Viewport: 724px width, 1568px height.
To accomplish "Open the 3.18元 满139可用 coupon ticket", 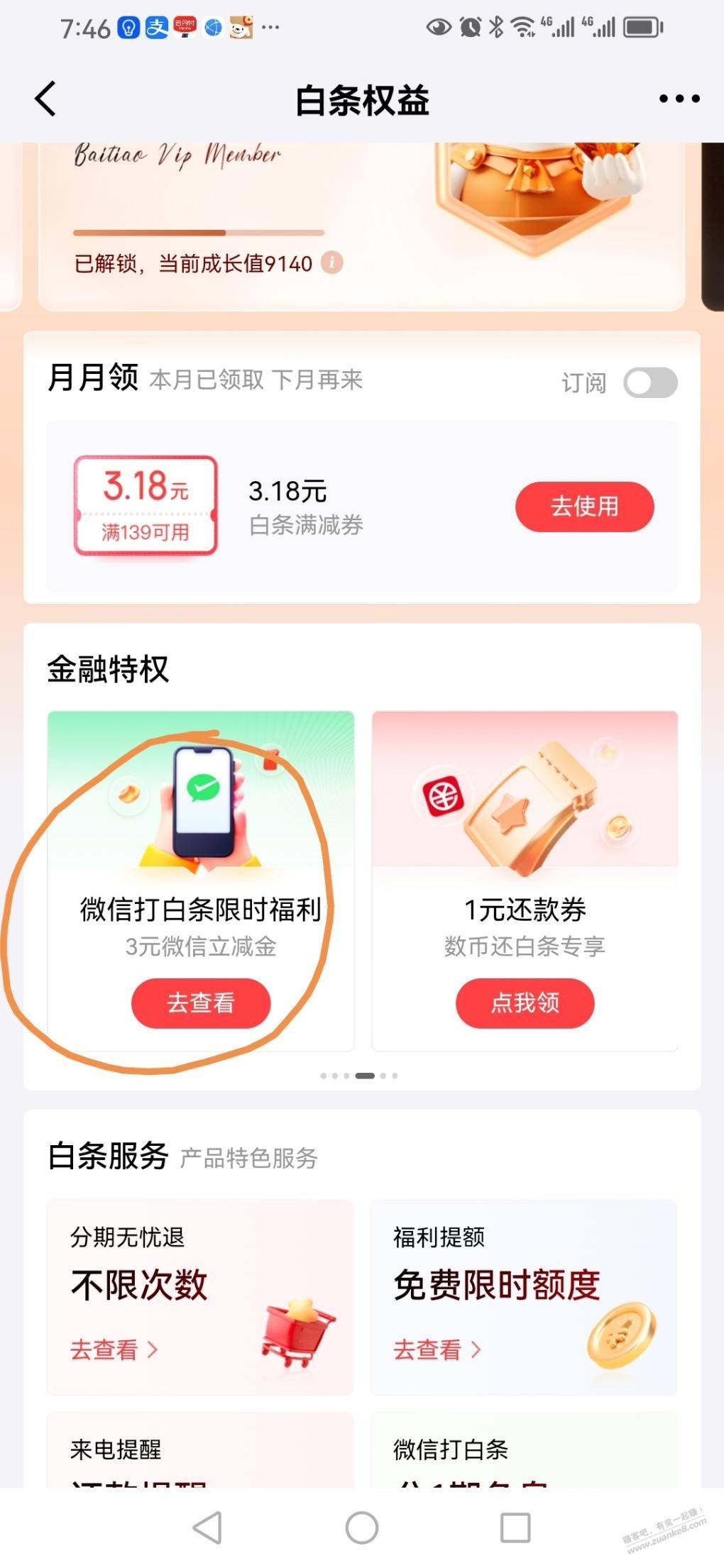I will click(x=146, y=506).
